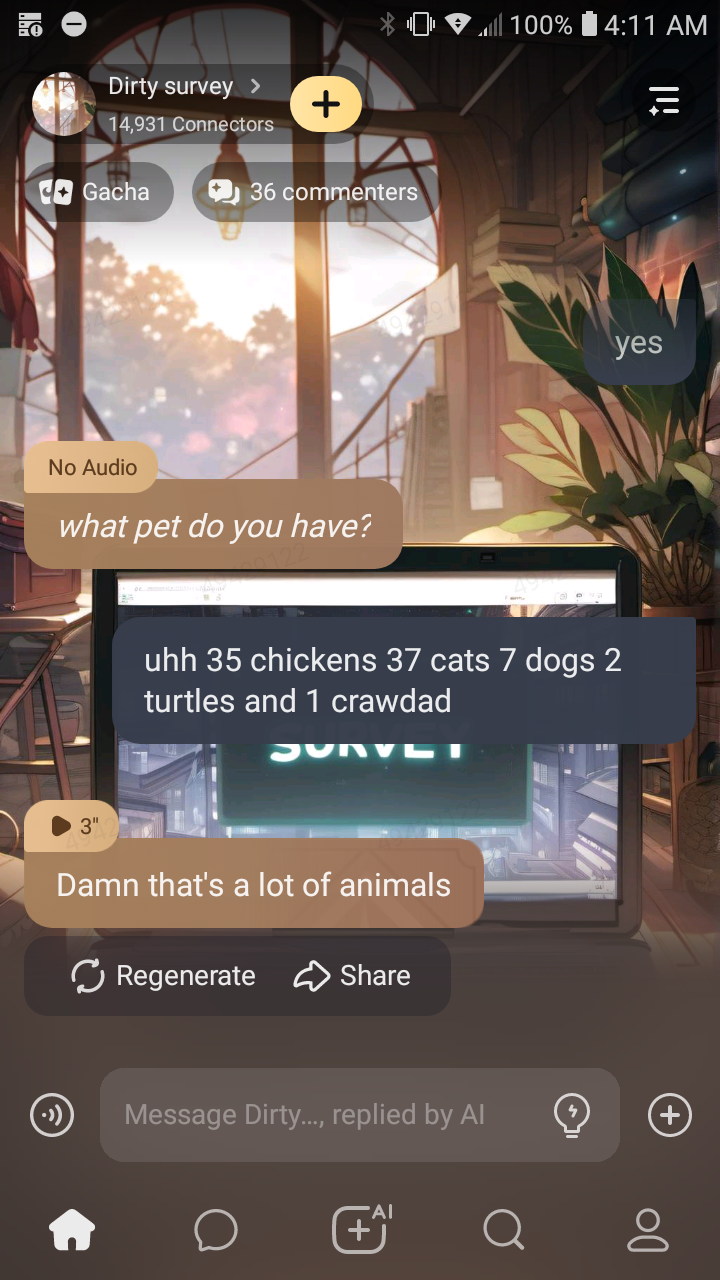Image resolution: width=720 pixels, height=1280 pixels.
Task: Open the Dirty survey profile
Action: point(170,88)
